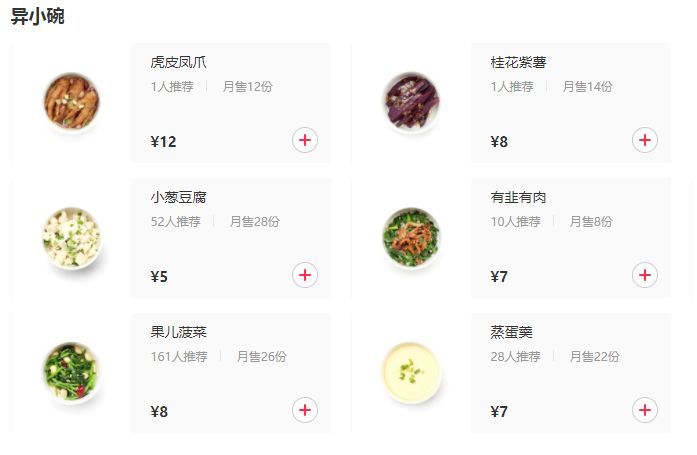The height and width of the screenshot is (455, 697).
Task: Add 果儿菠菜 to the cart
Action: pyautogui.click(x=305, y=410)
